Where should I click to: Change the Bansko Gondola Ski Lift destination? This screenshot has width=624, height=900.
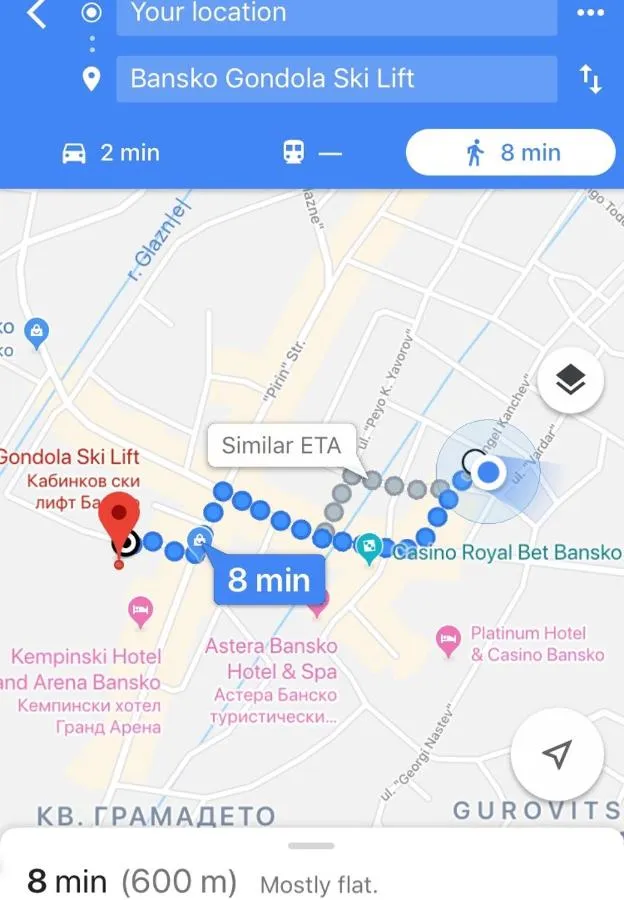336,78
